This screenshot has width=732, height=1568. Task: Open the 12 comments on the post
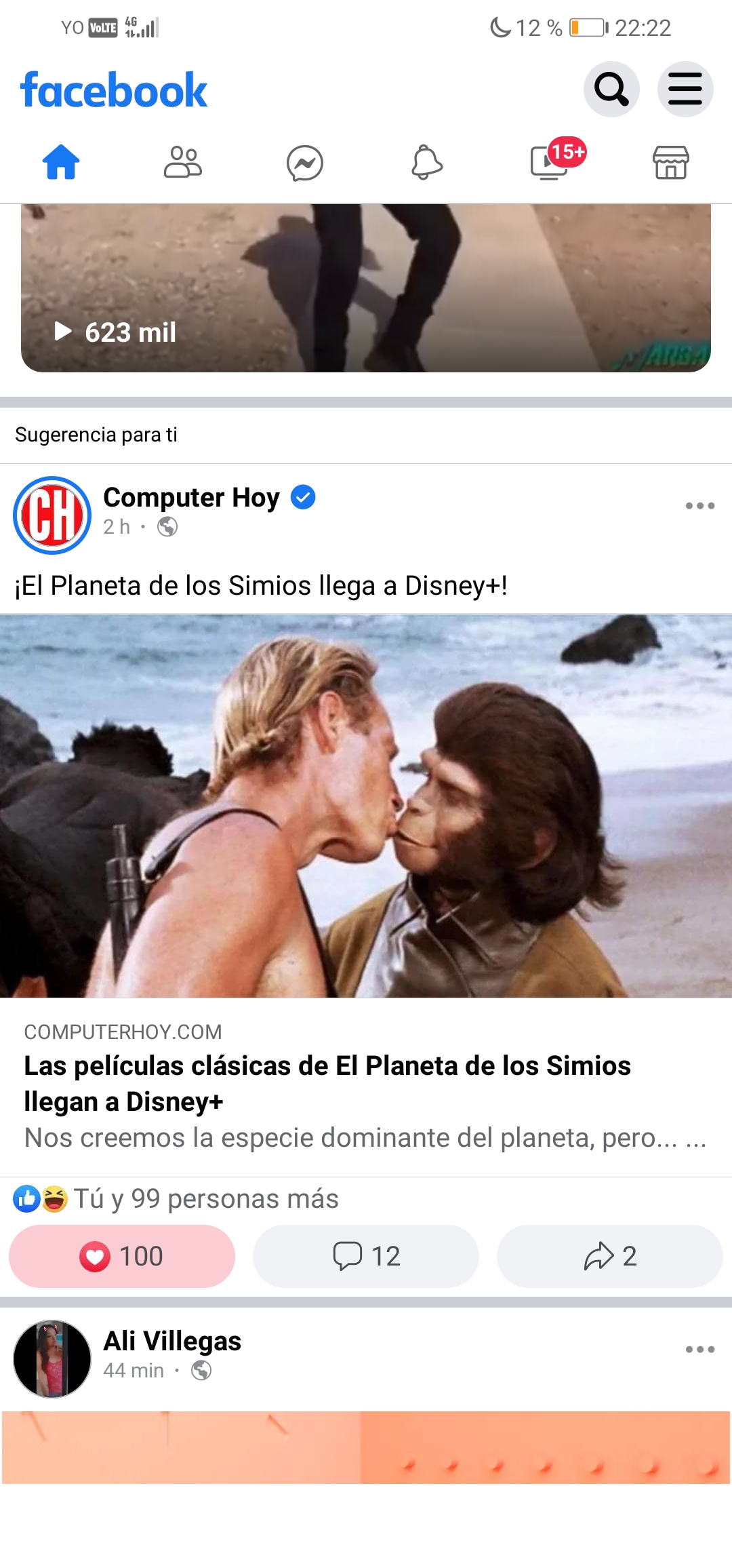(x=366, y=1256)
